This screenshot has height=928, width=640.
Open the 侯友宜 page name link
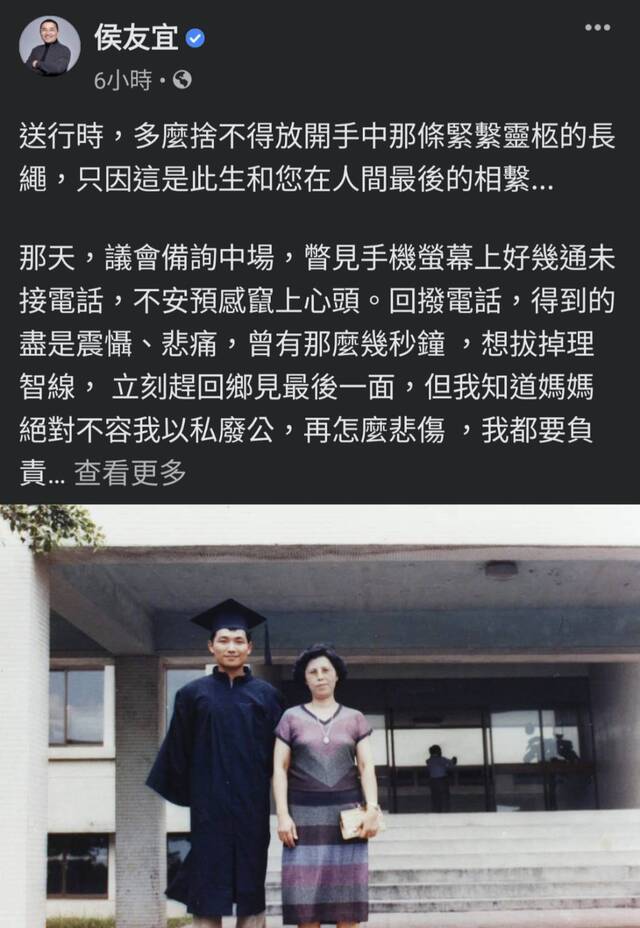[136, 38]
